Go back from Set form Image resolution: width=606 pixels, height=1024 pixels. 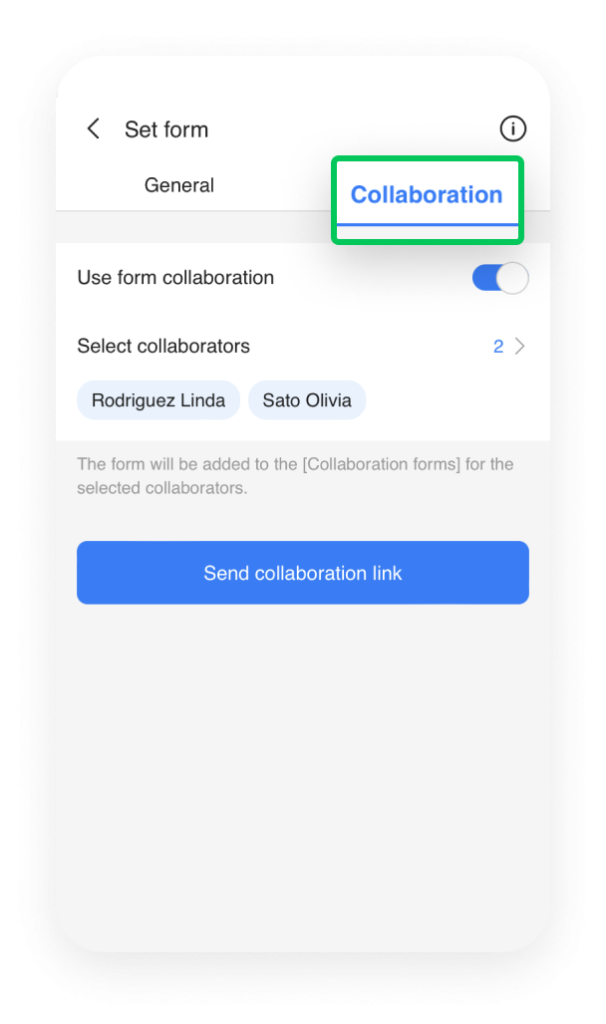coord(93,129)
